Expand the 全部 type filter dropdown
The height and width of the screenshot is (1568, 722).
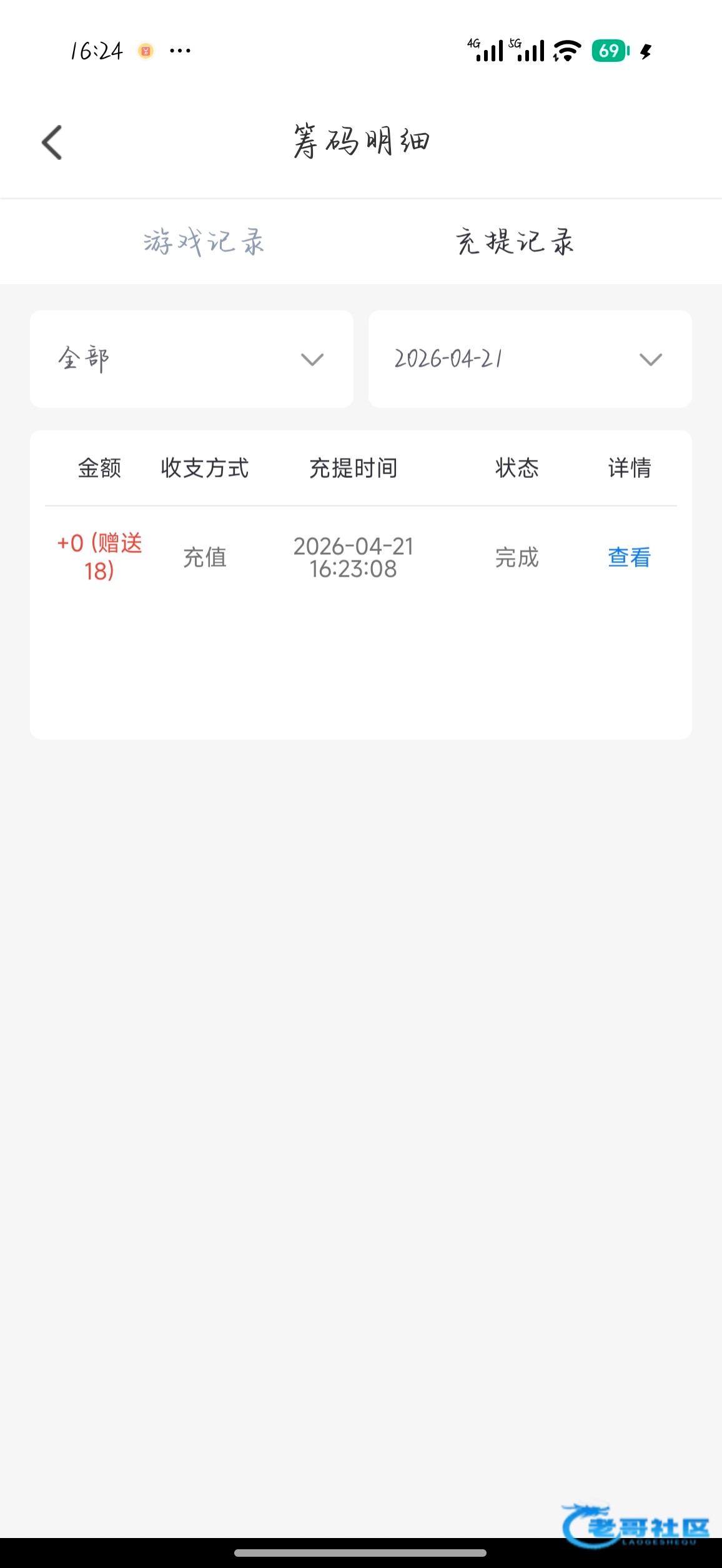click(x=191, y=359)
